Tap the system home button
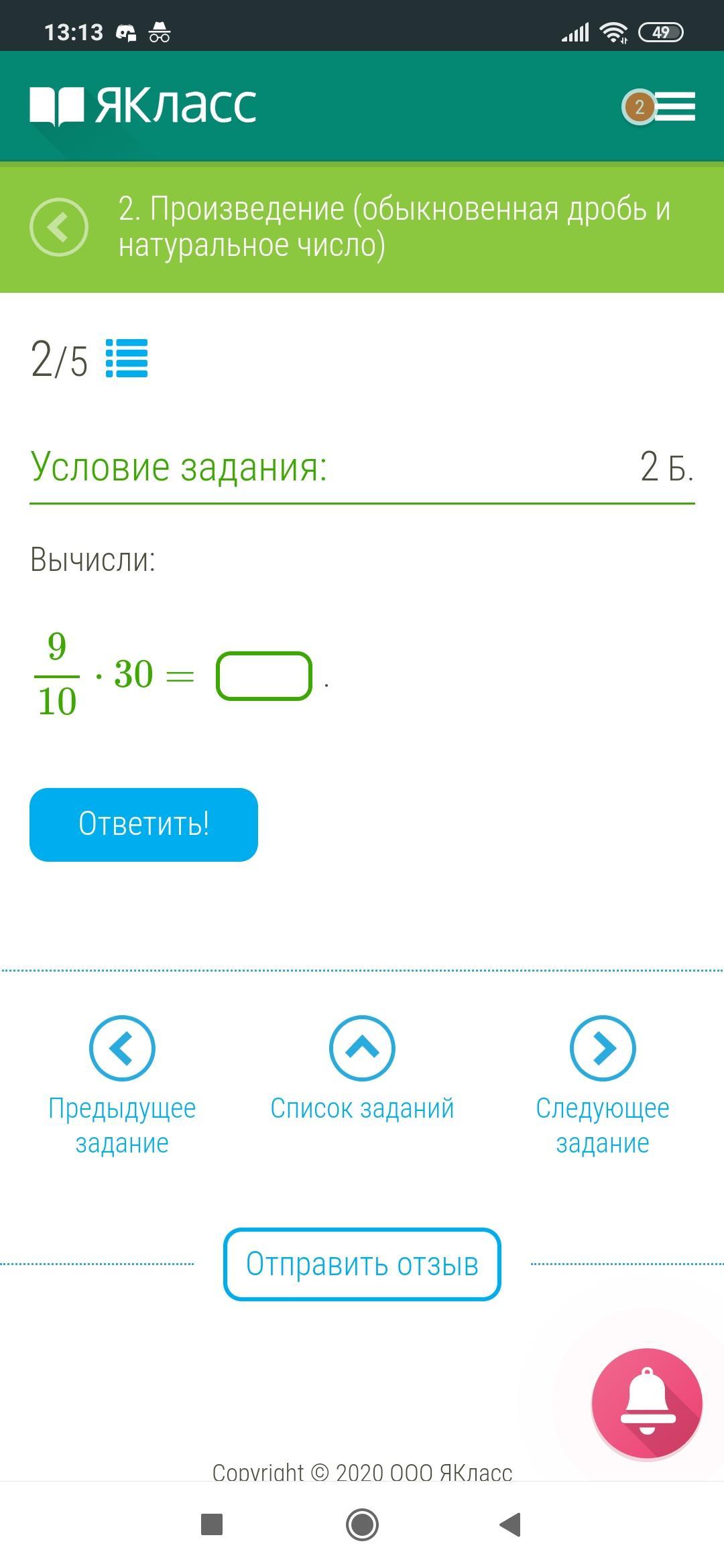This screenshot has height=1568, width=724. pos(362,1524)
